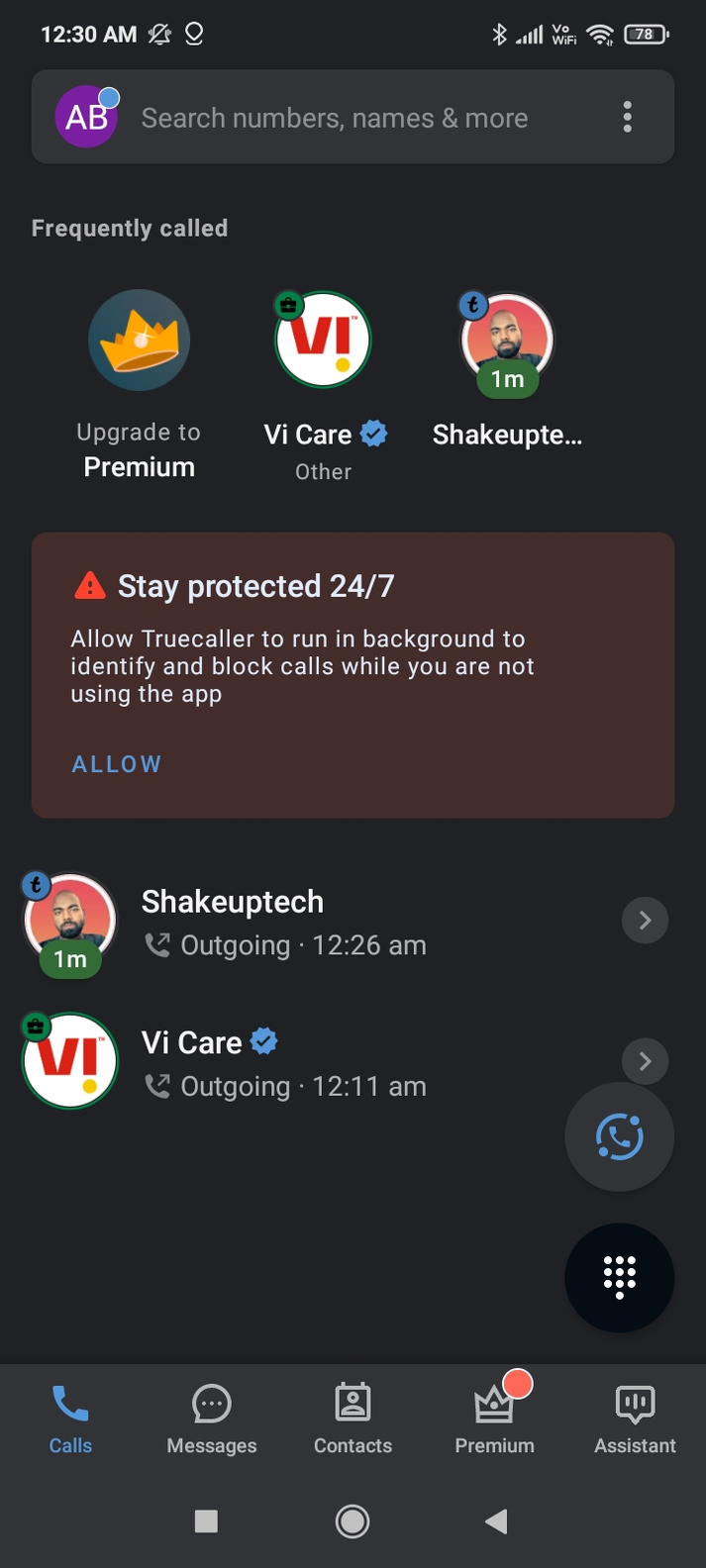The image size is (706, 1568).
Task: Expand details chevron for Shakeuptech call
Action: click(x=645, y=921)
